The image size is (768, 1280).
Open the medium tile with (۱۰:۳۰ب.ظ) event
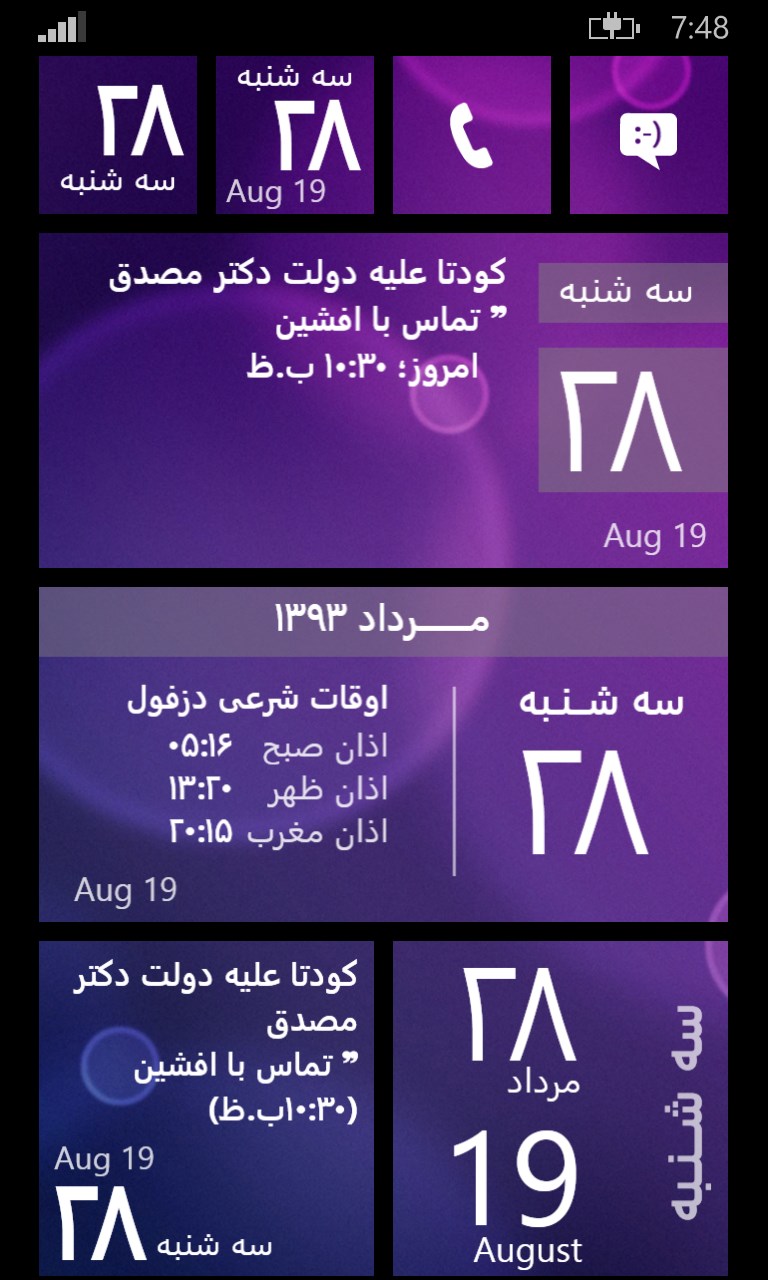tap(206, 1107)
